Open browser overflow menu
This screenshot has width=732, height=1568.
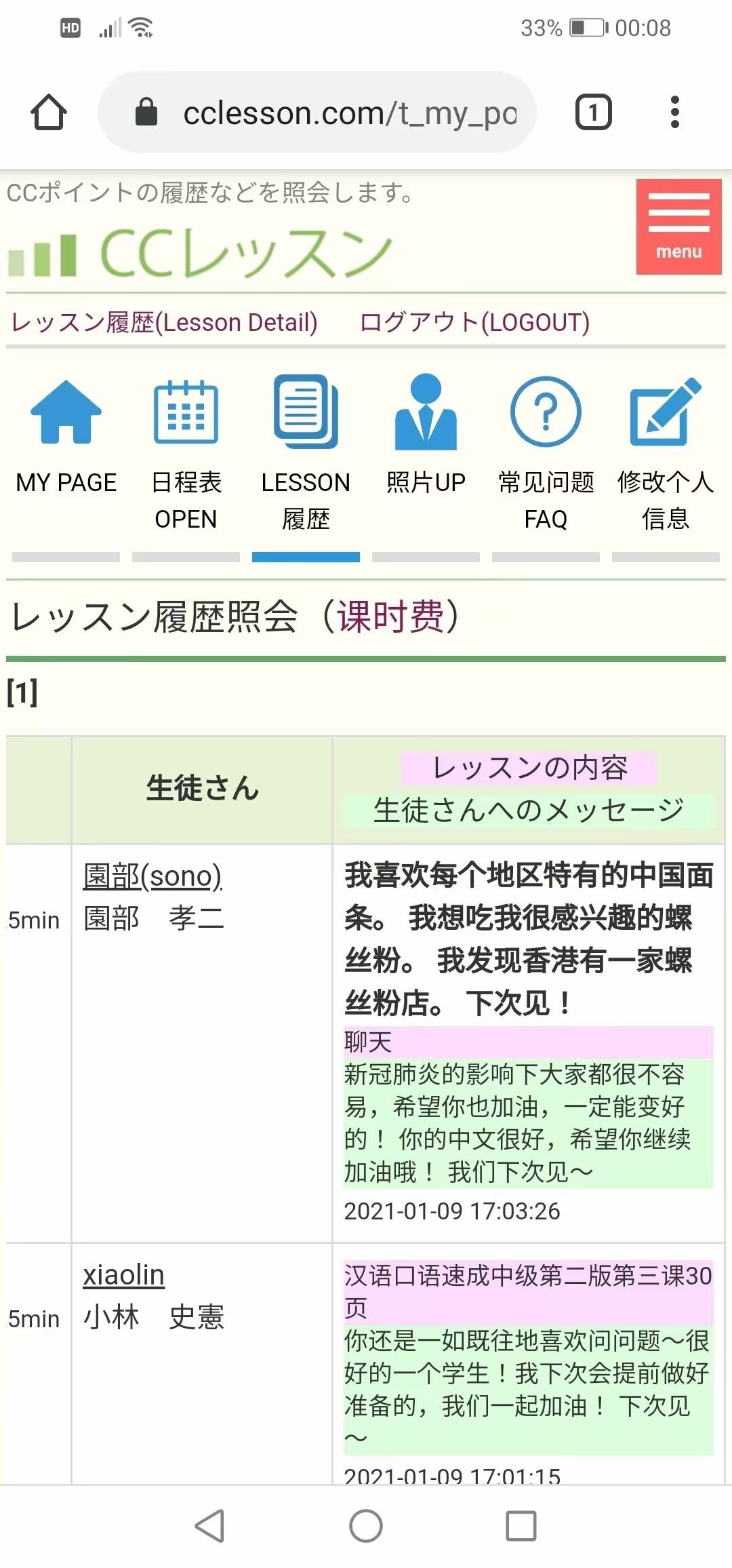[674, 113]
